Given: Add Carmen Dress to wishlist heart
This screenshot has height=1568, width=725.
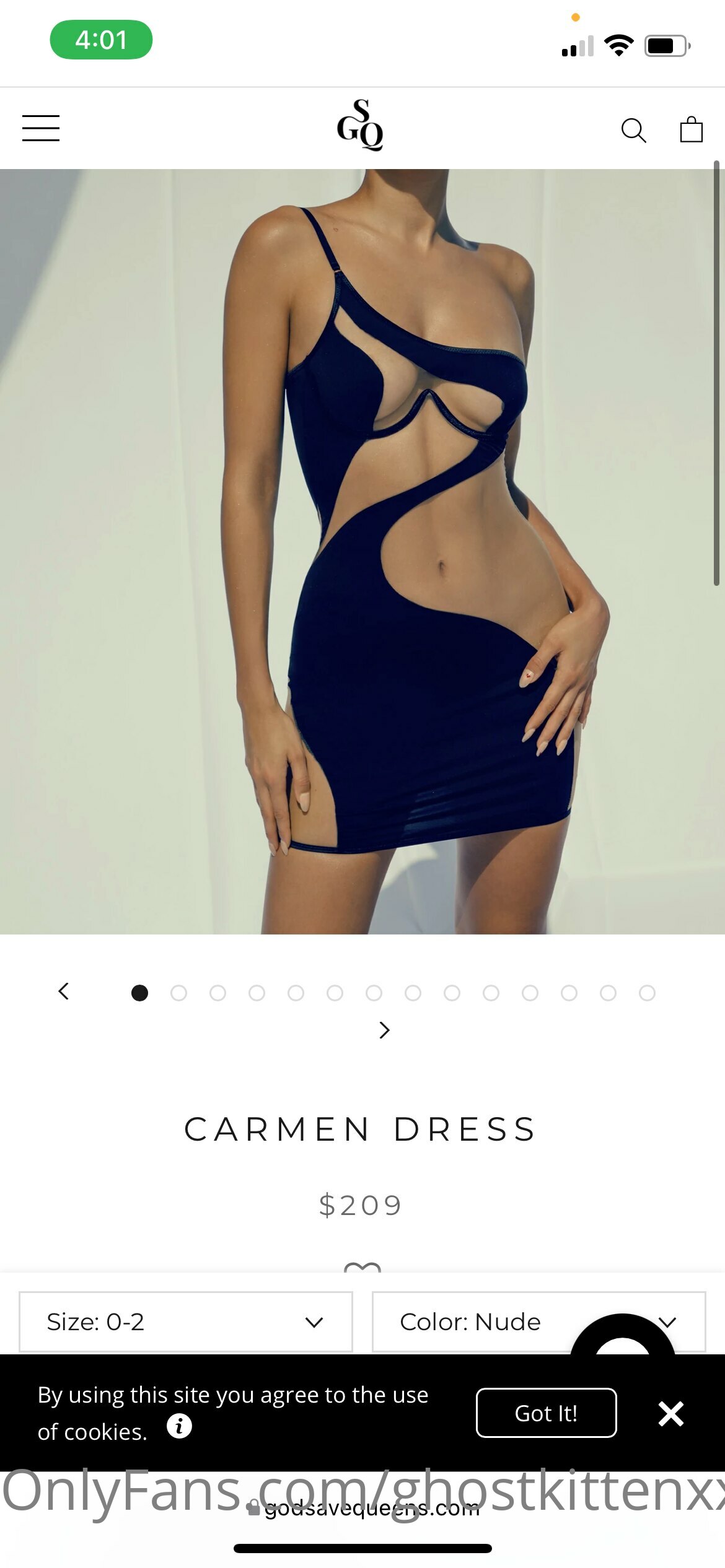Looking at the screenshot, I should coord(362,1267).
